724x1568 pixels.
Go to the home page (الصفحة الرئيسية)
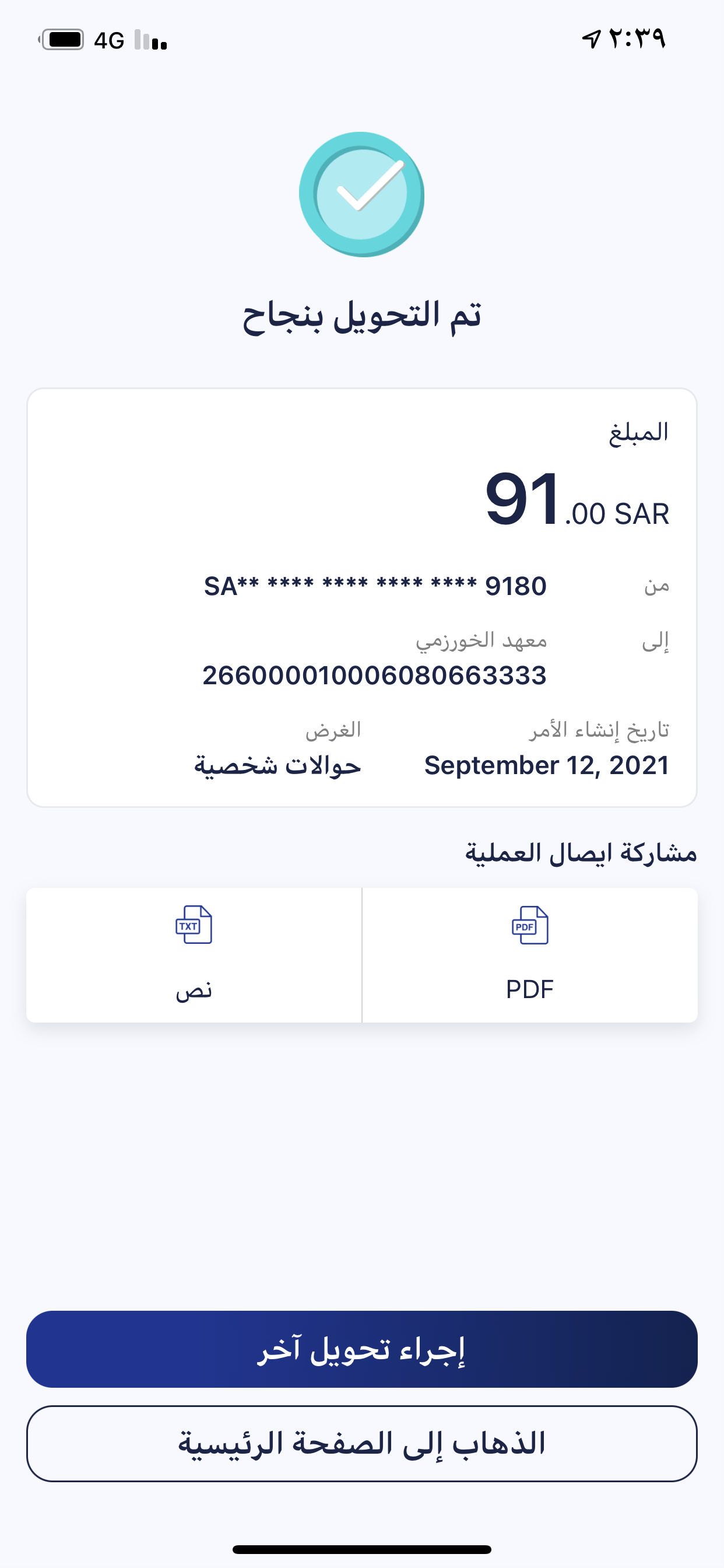point(361,1443)
